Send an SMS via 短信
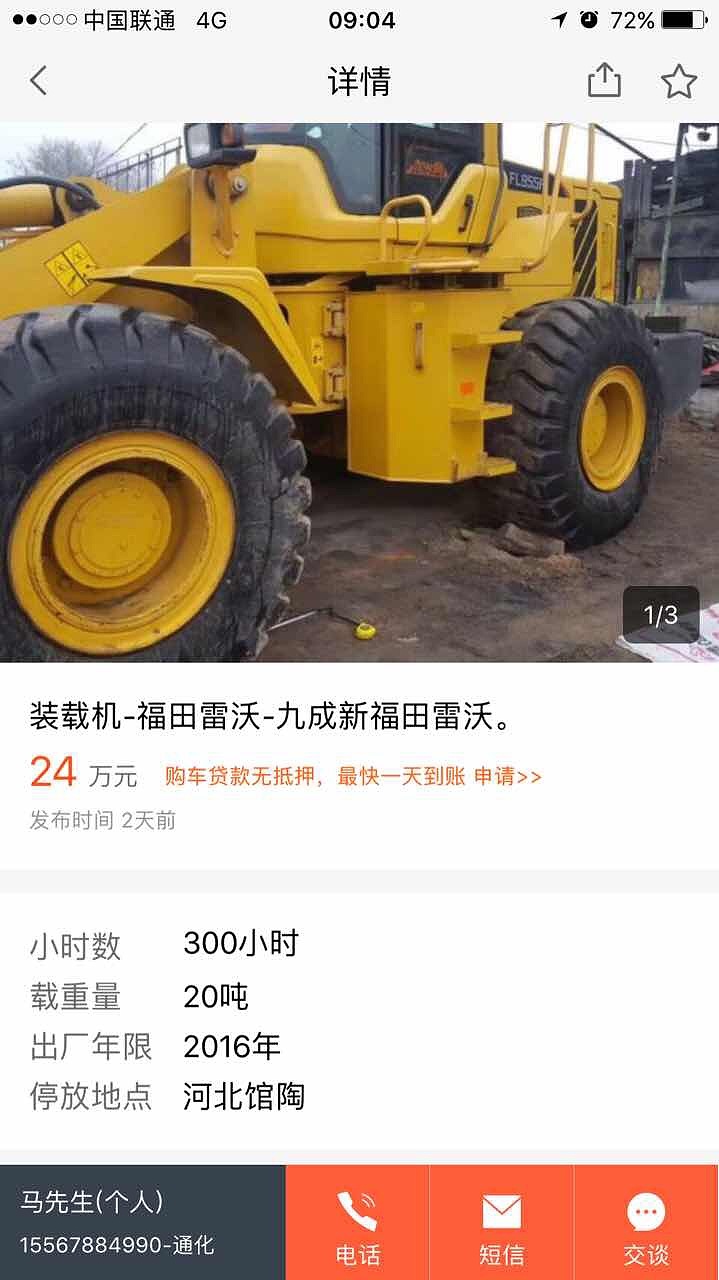Image resolution: width=719 pixels, height=1280 pixels. [501, 1223]
